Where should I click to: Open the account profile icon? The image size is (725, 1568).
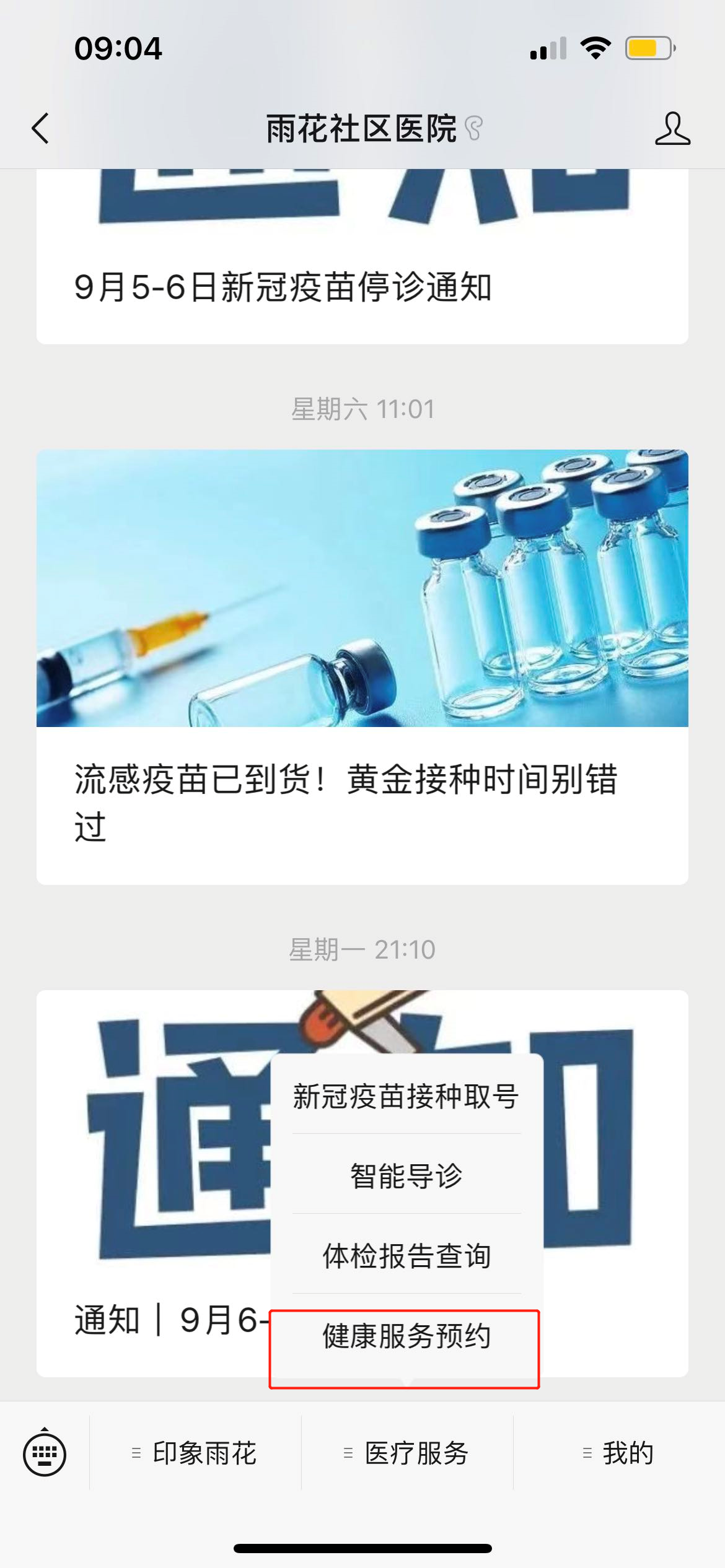(x=672, y=129)
